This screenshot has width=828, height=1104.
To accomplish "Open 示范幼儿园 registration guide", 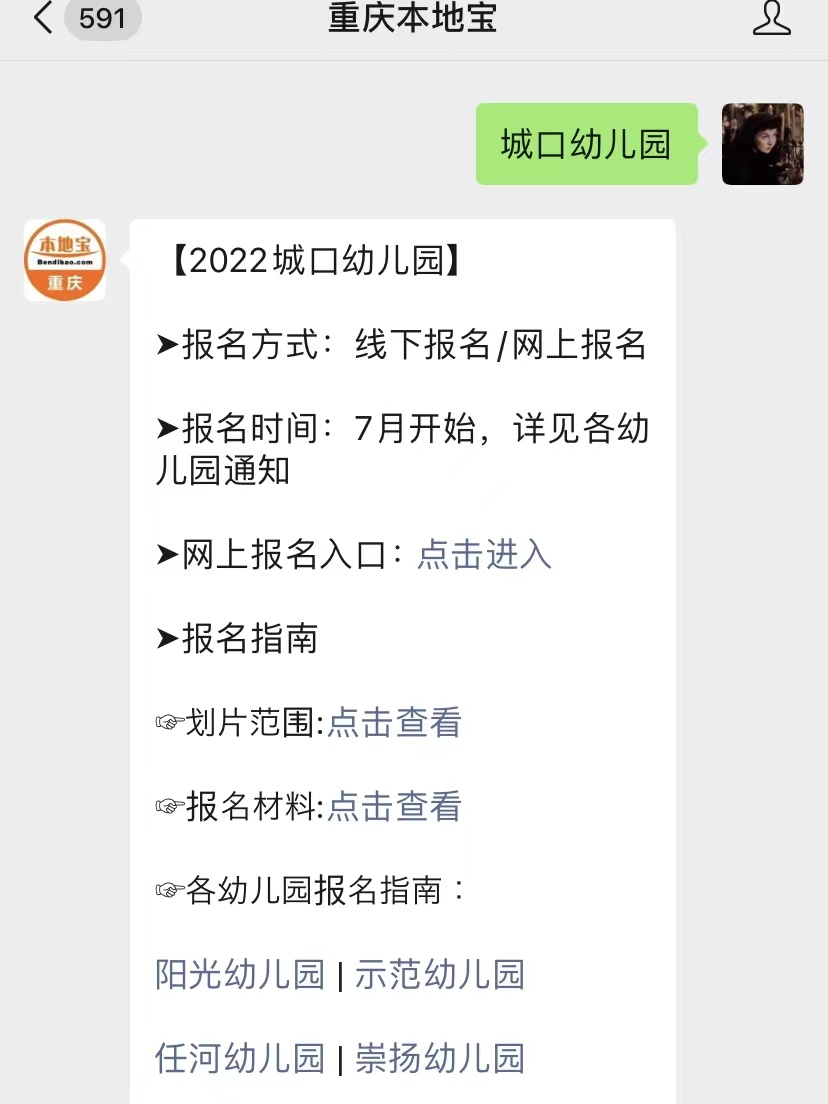I will click(440, 974).
